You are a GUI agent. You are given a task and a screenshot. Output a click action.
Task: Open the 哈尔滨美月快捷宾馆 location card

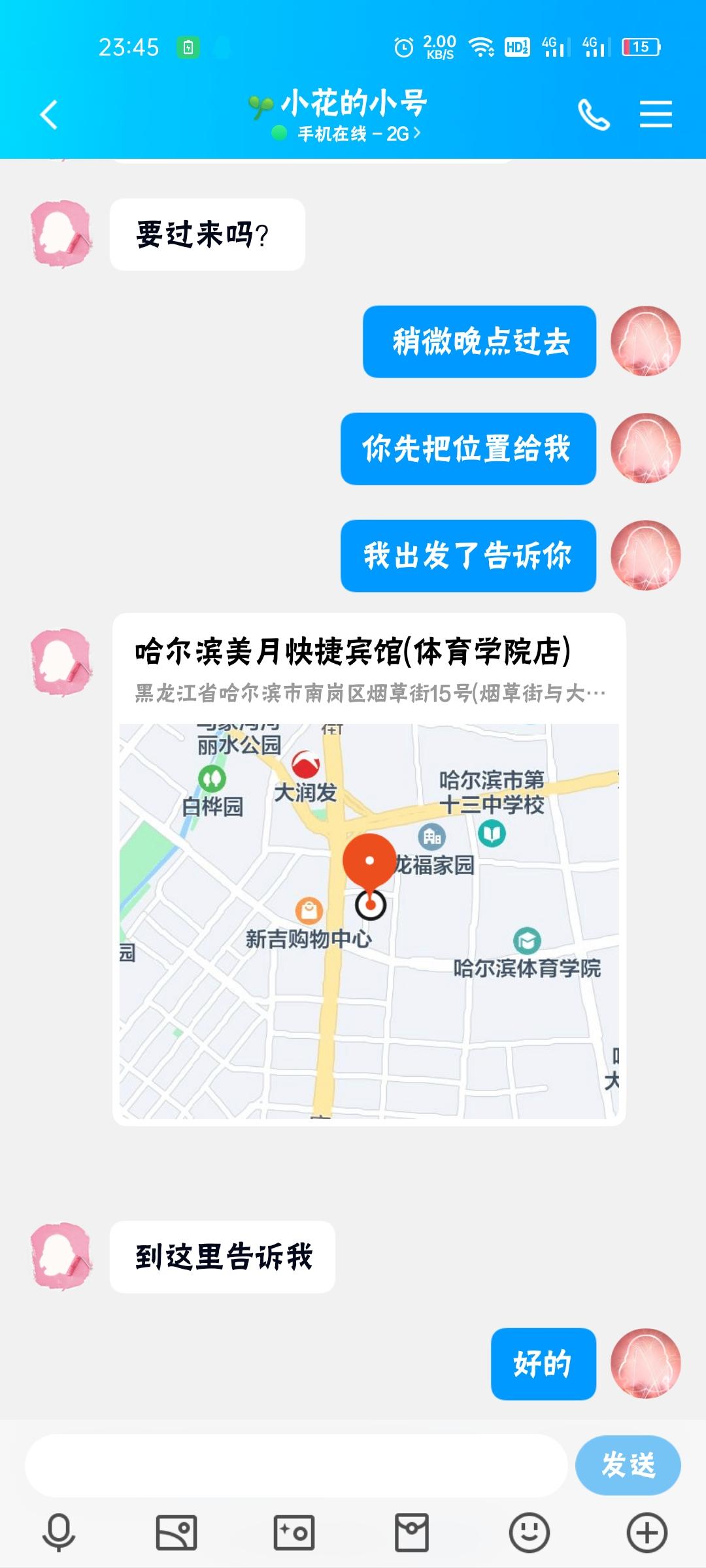[x=369, y=869]
